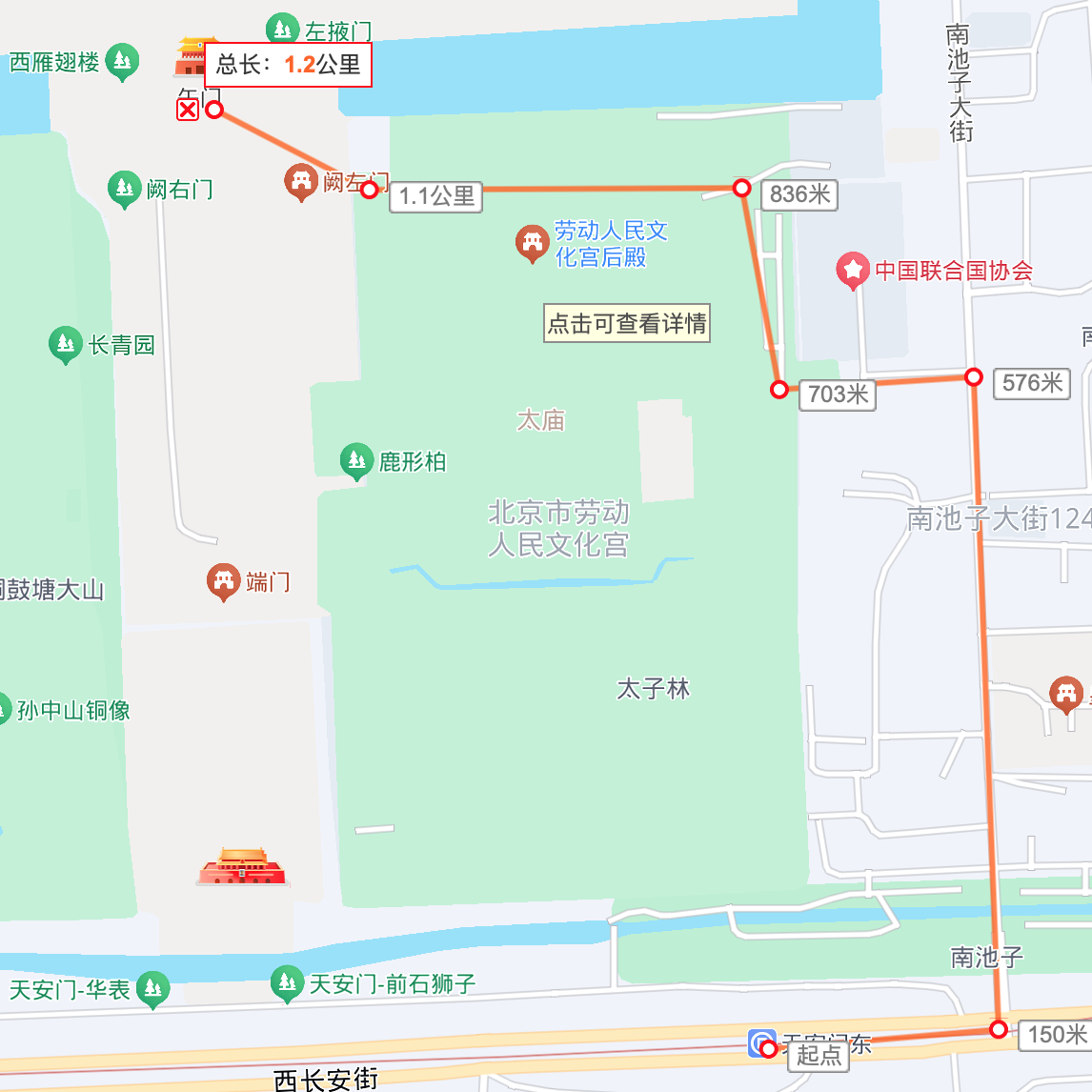This screenshot has height=1092, width=1092.
Task: Tap the 836米 route node
Action: pos(742,188)
